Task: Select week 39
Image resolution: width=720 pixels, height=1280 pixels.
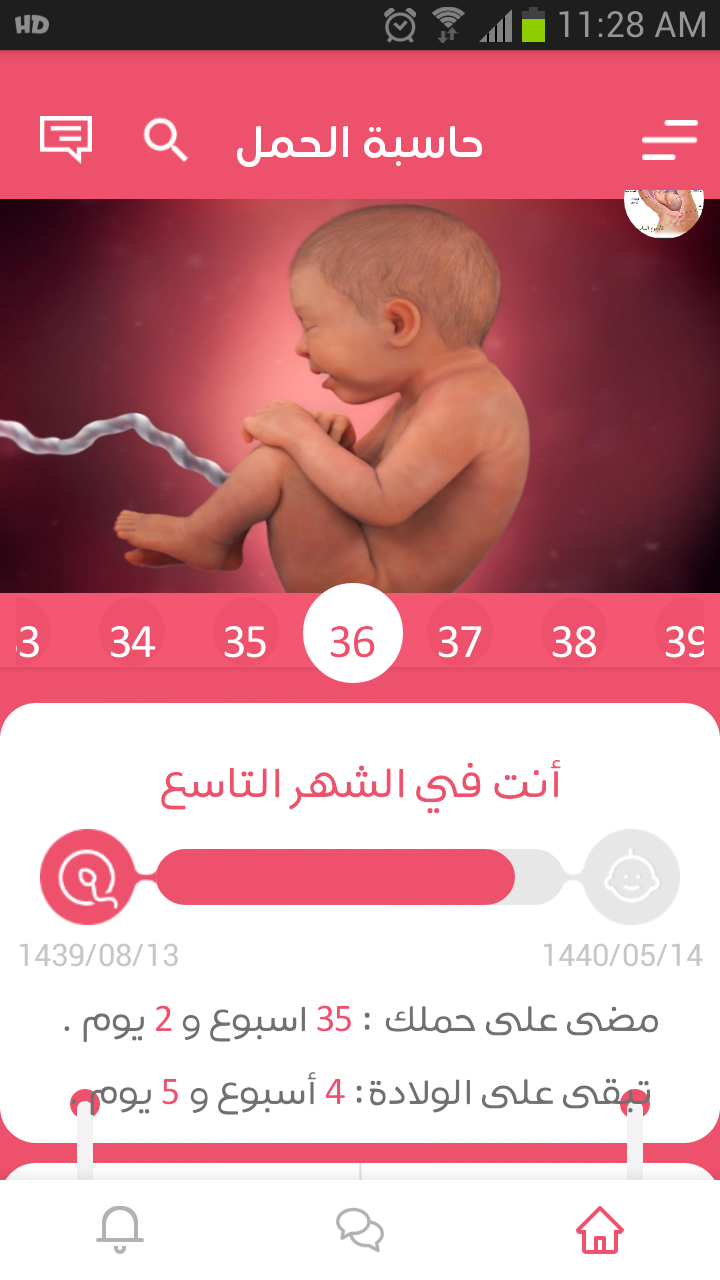Action: (x=685, y=642)
